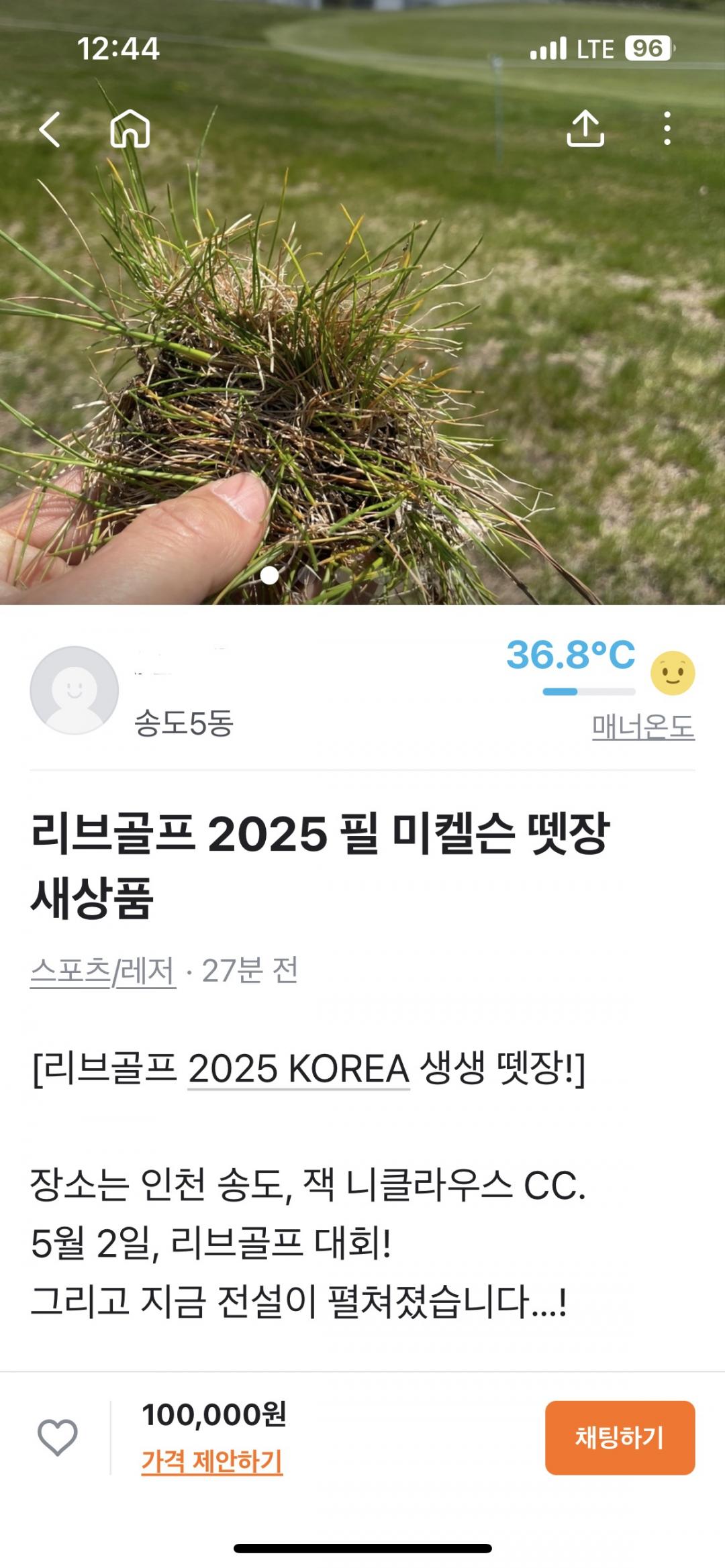This screenshot has width=725, height=1568.
Task: Add this listing to favorites with heart
Action: pos(58,1437)
